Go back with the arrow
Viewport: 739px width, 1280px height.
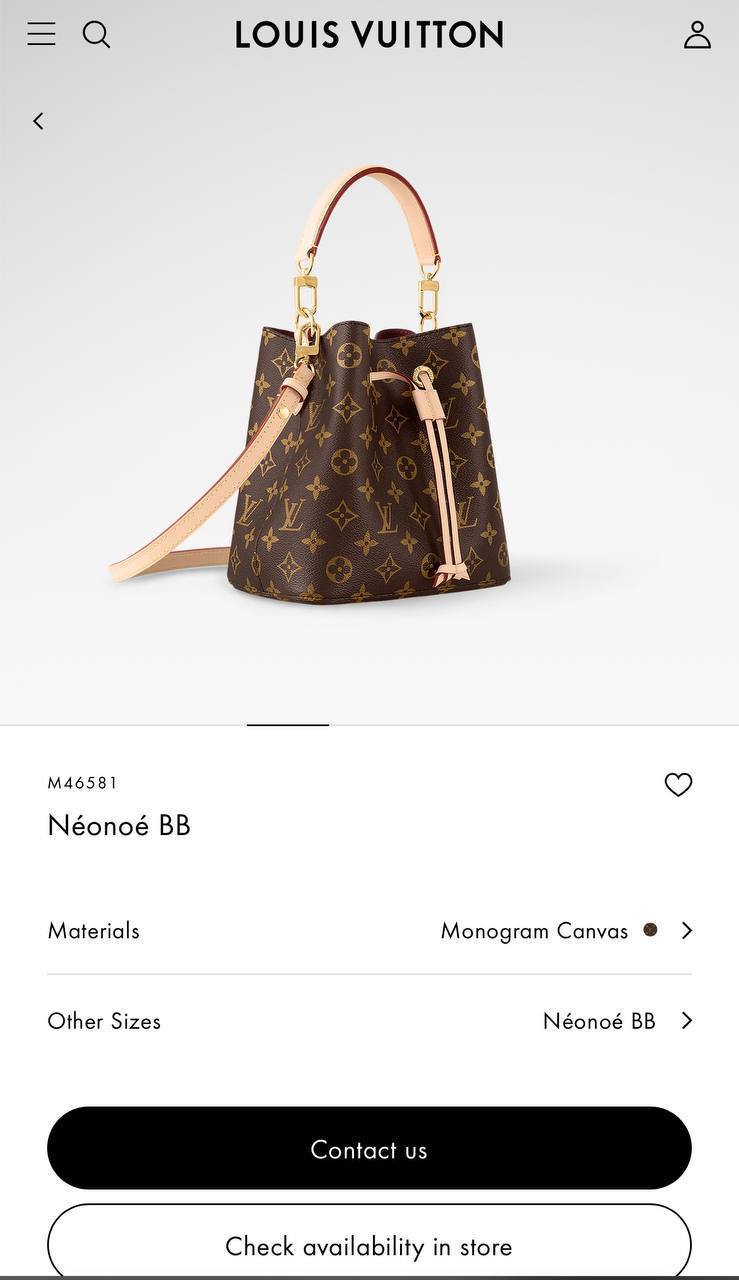click(38, 121)
